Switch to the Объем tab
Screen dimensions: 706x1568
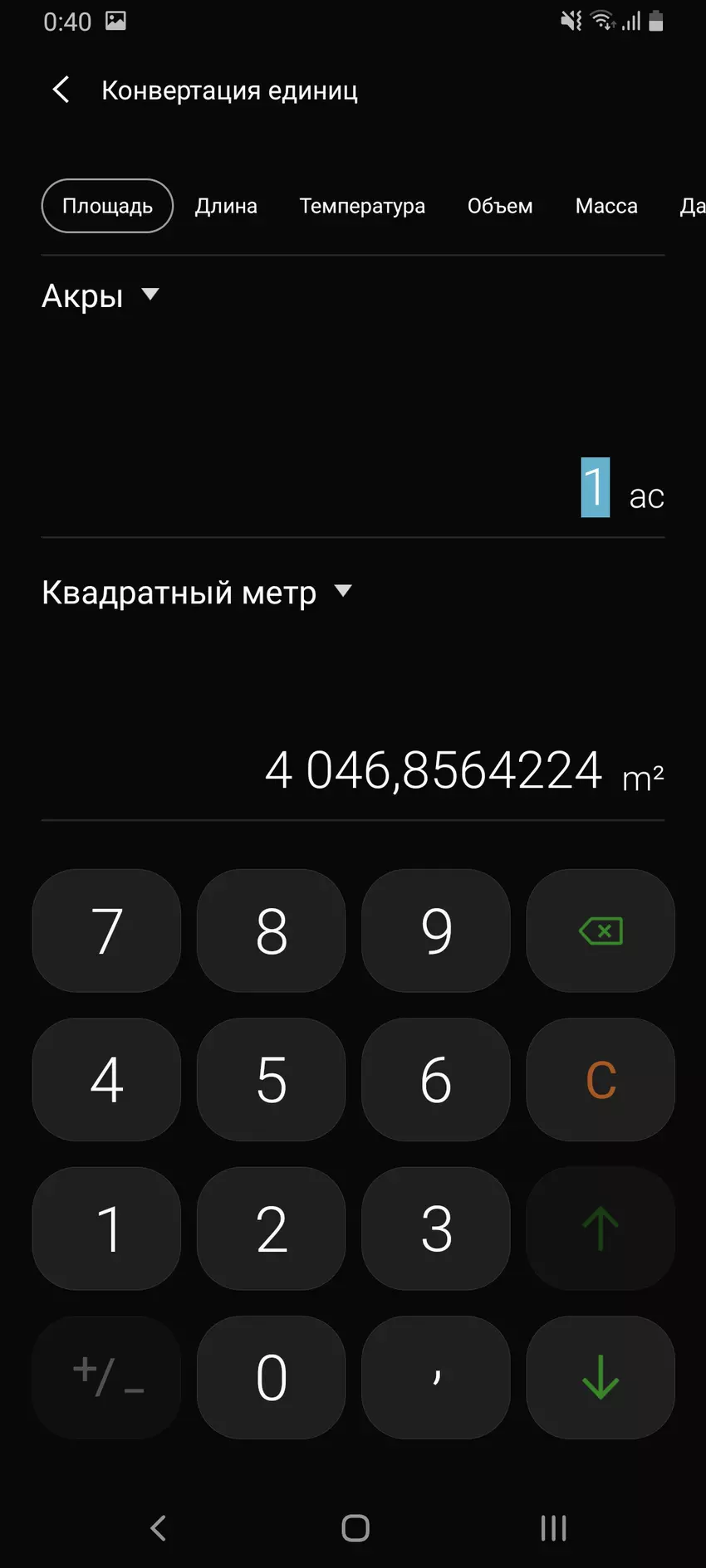pos(499,206)
